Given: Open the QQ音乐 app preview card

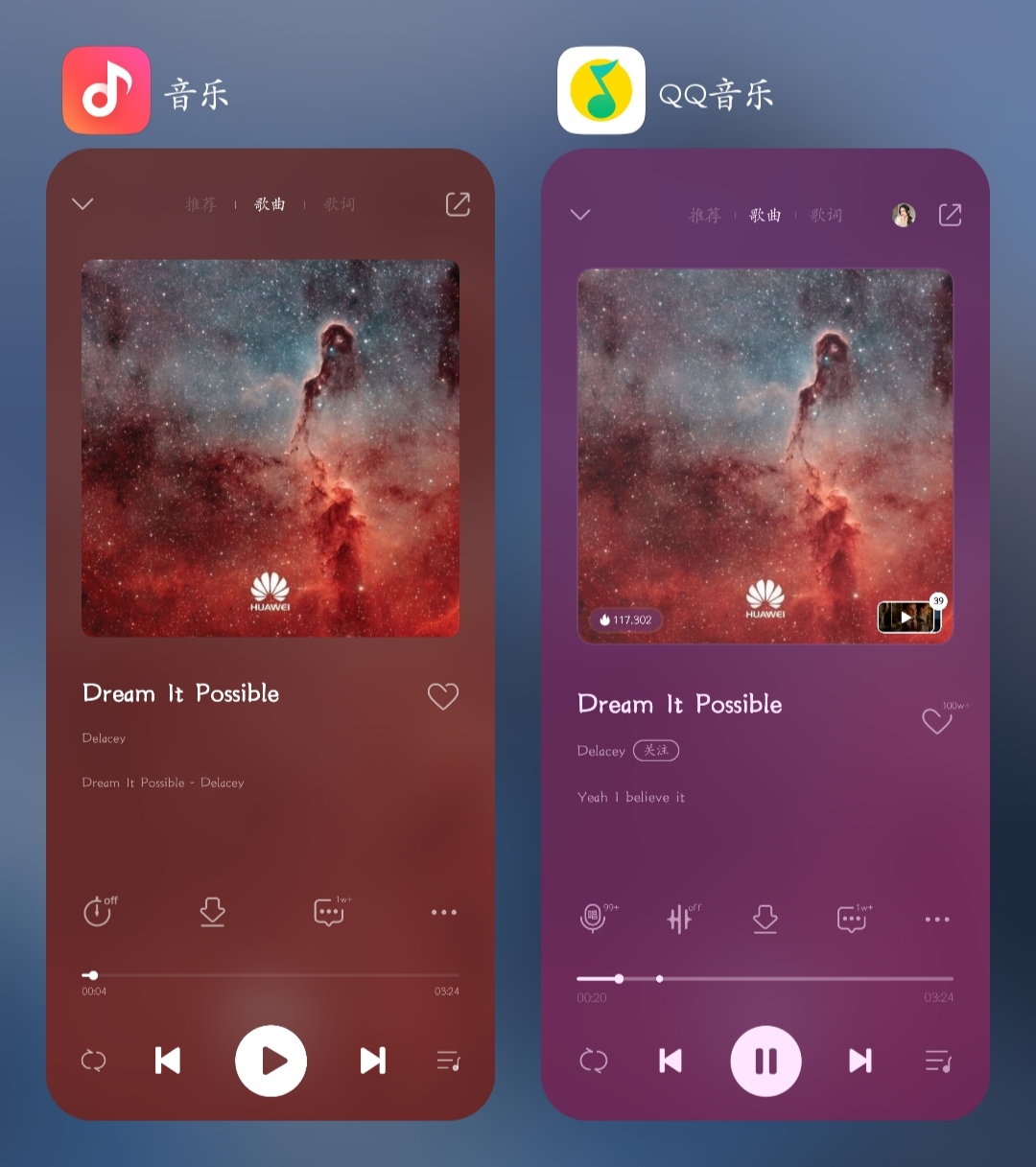Looking at the screenshot, I should 765,633.
